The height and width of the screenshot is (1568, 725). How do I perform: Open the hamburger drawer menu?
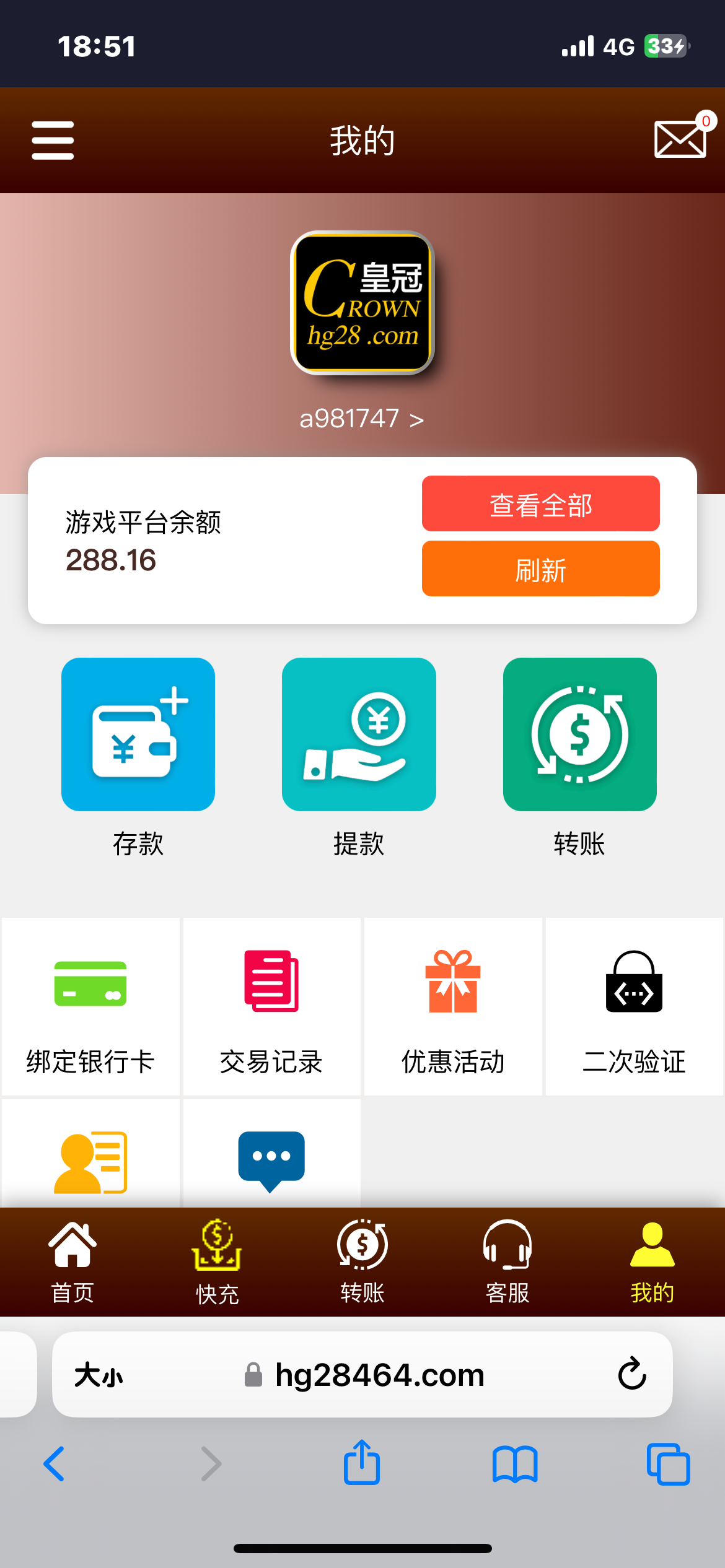(x=53, y=140)
